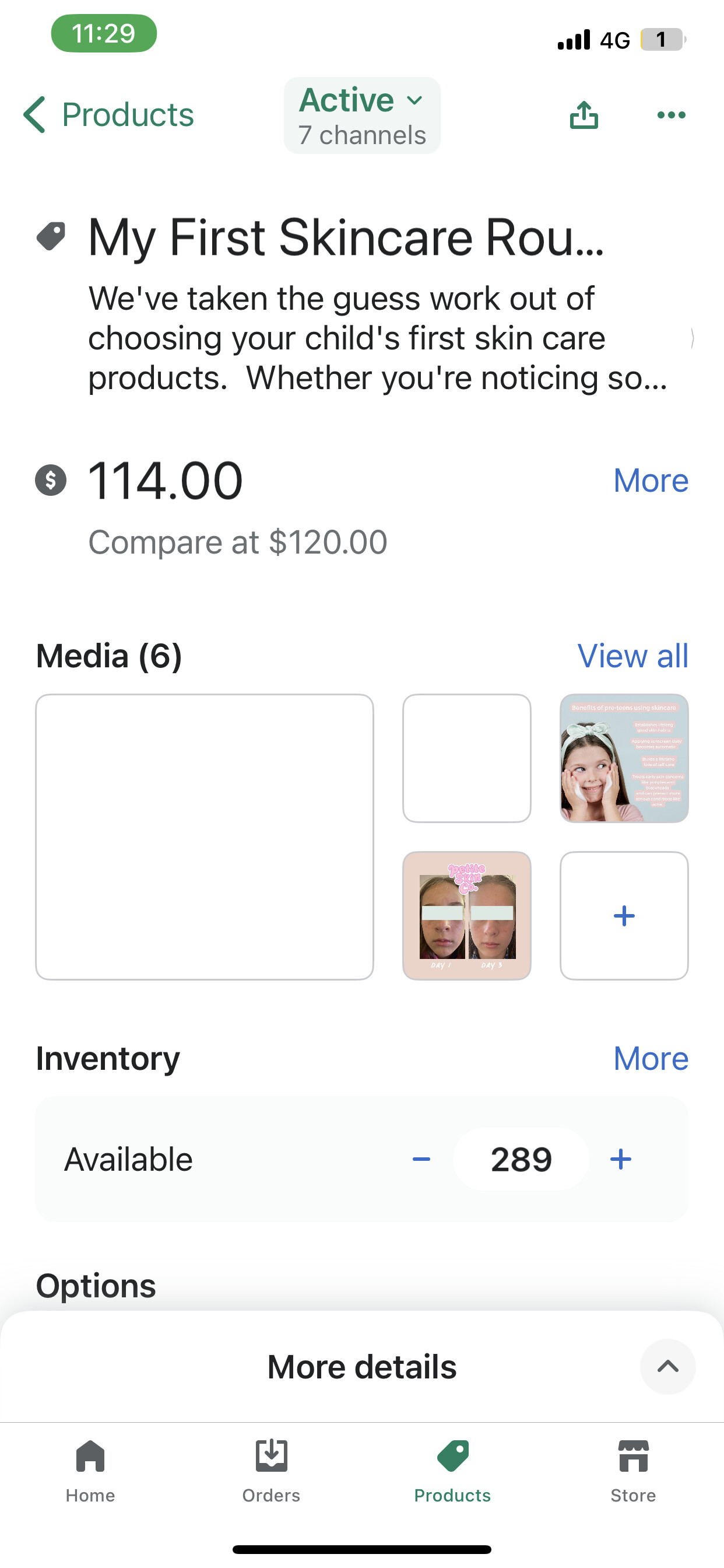
Task: View all media
Action: [x=632, y=656]
